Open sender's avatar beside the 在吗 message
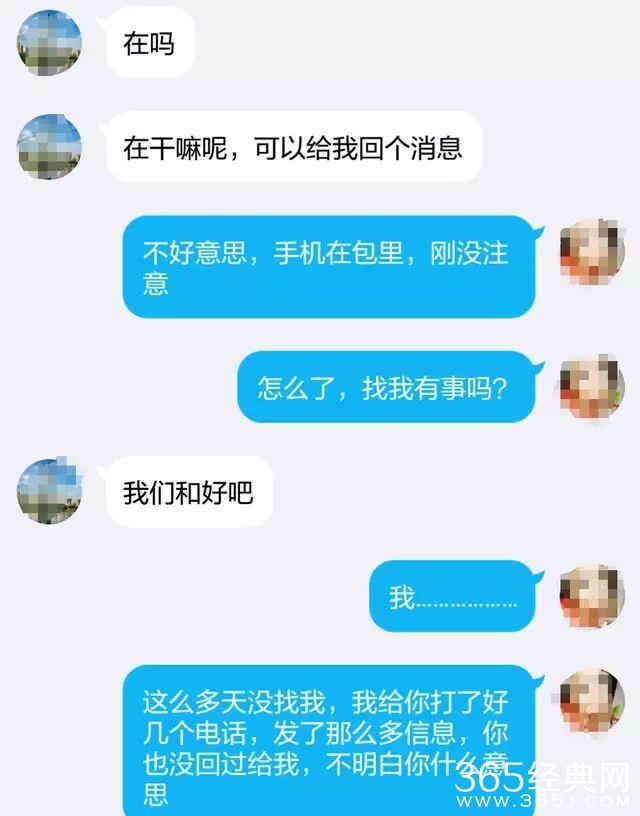This screenshot has width=640, height=816. 49,44
